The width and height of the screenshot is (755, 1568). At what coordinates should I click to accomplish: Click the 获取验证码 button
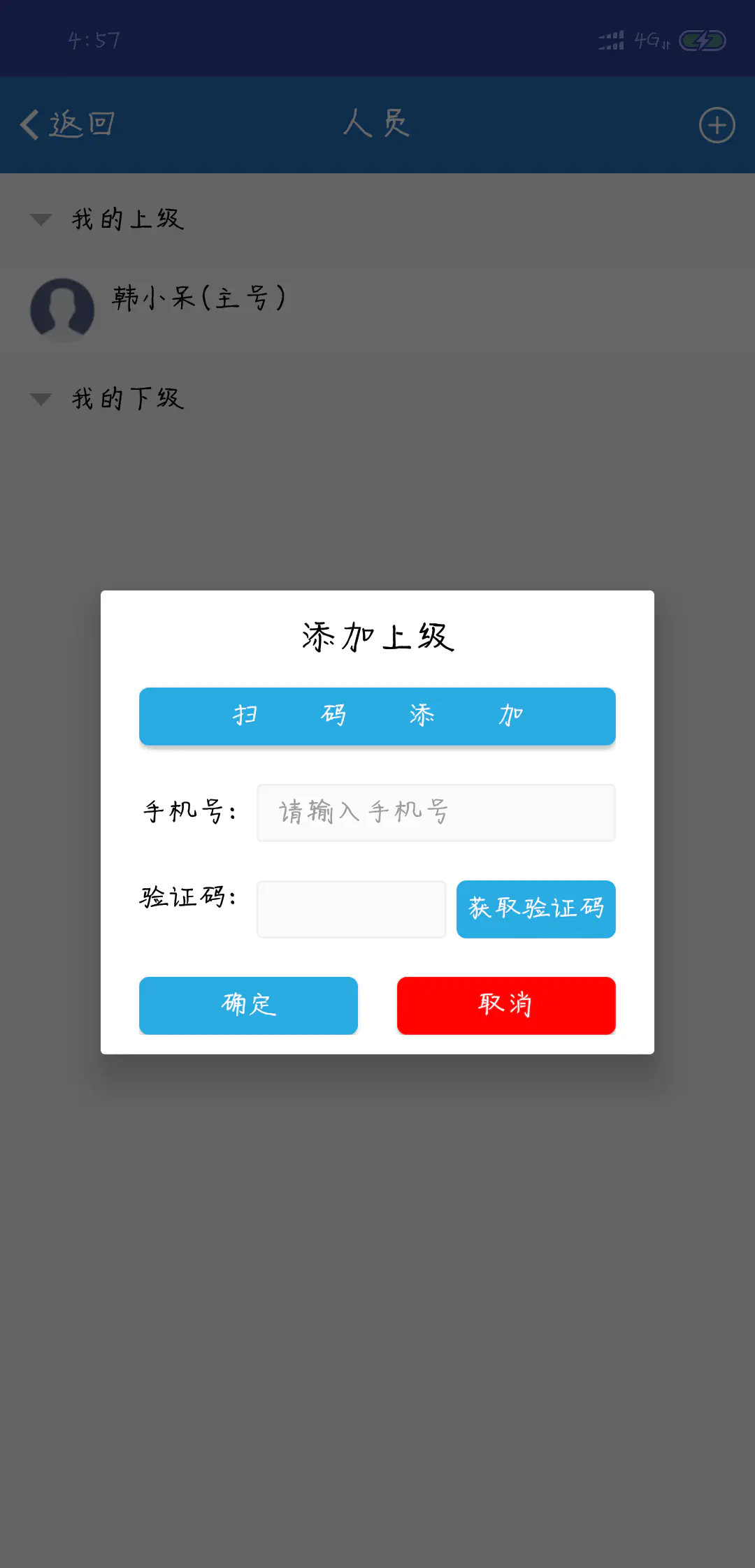[535, 909]
